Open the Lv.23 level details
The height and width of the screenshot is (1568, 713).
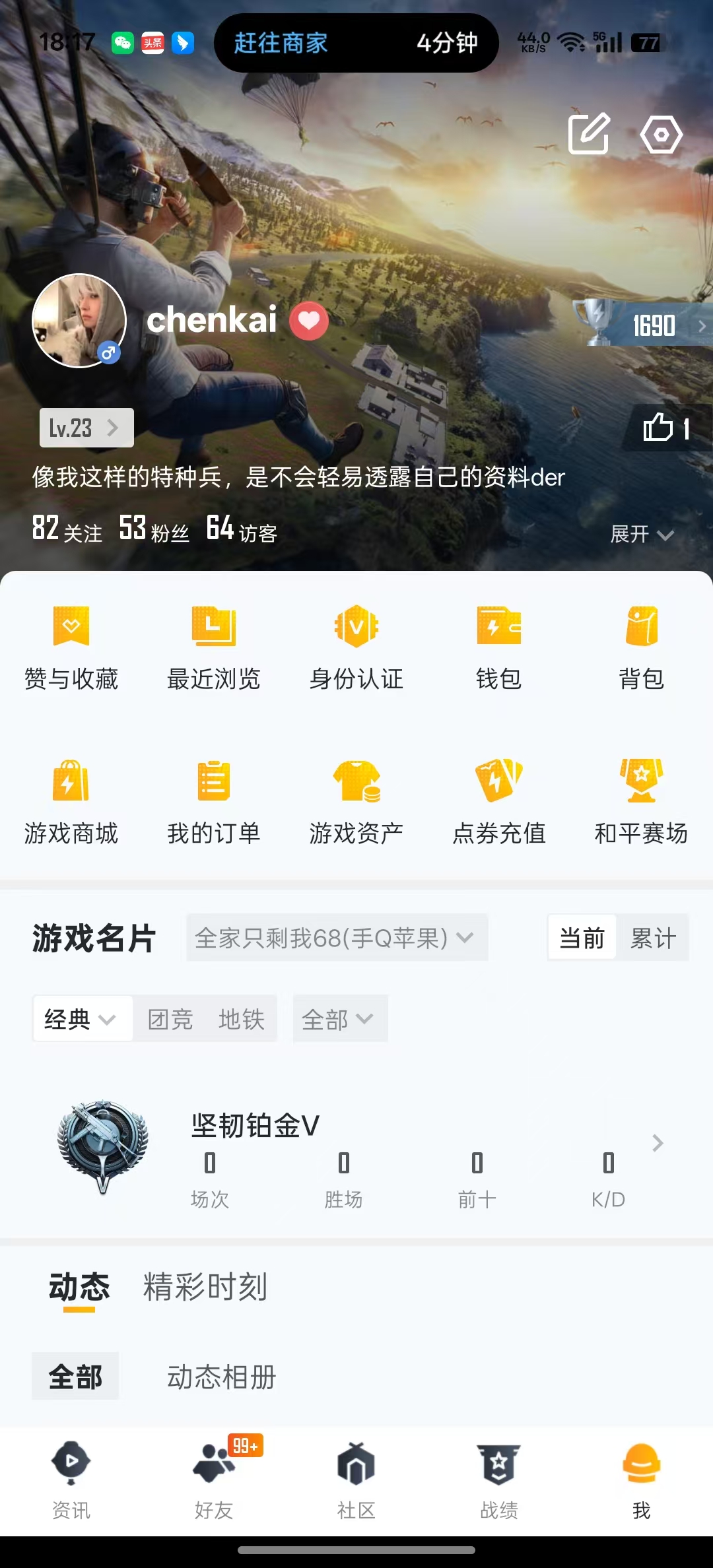[86, 428]
